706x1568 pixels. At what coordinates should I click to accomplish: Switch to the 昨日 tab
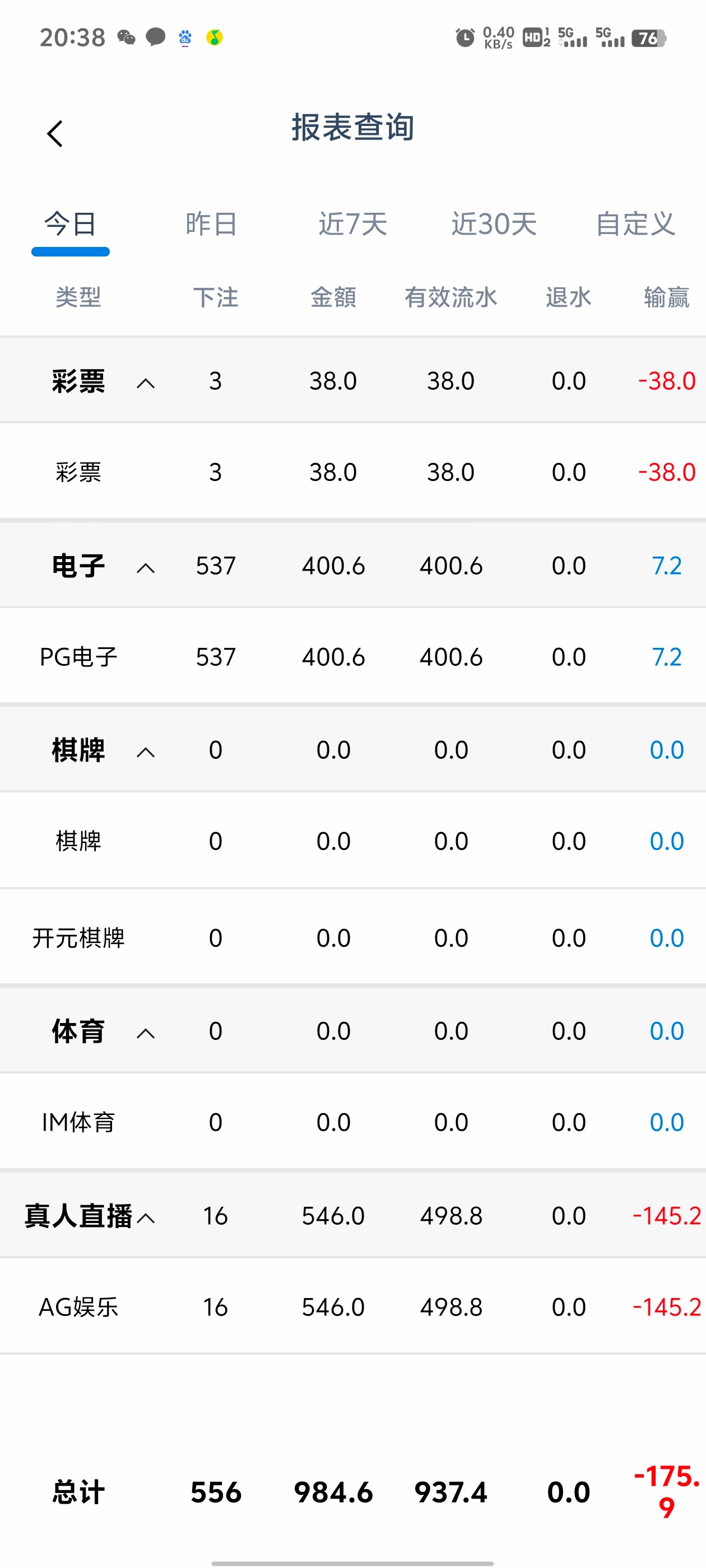tap(211, 224)
